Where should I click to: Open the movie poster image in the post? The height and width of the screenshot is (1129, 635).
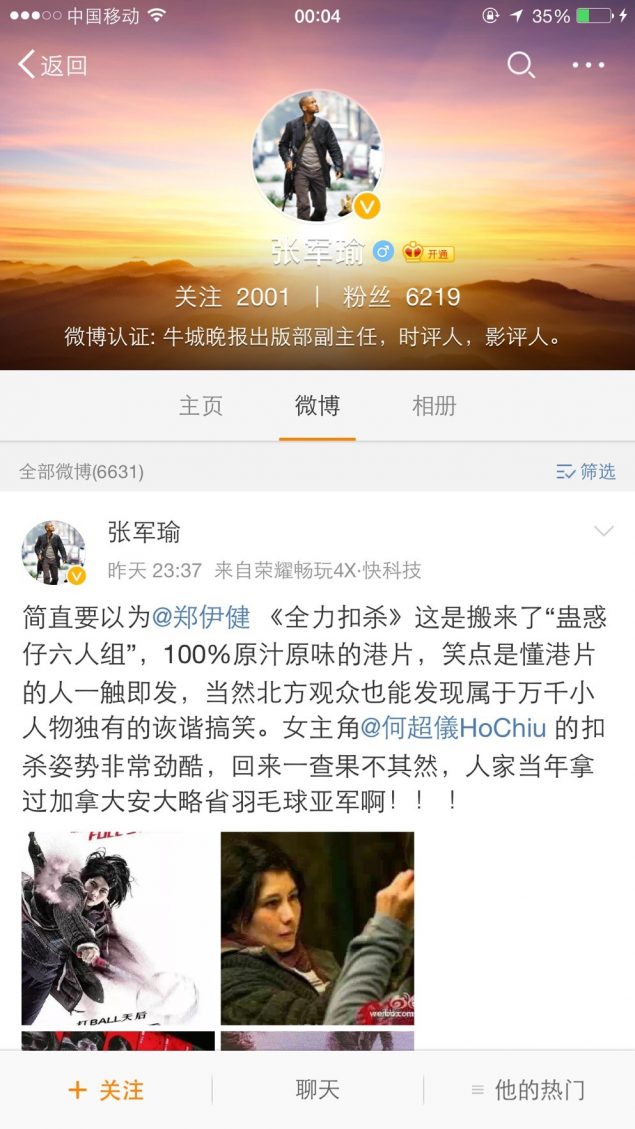(118, 928)
